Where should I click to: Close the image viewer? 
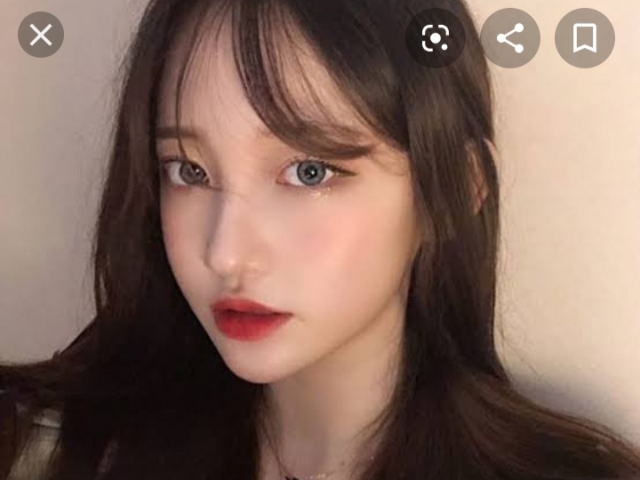coord(41,35)
